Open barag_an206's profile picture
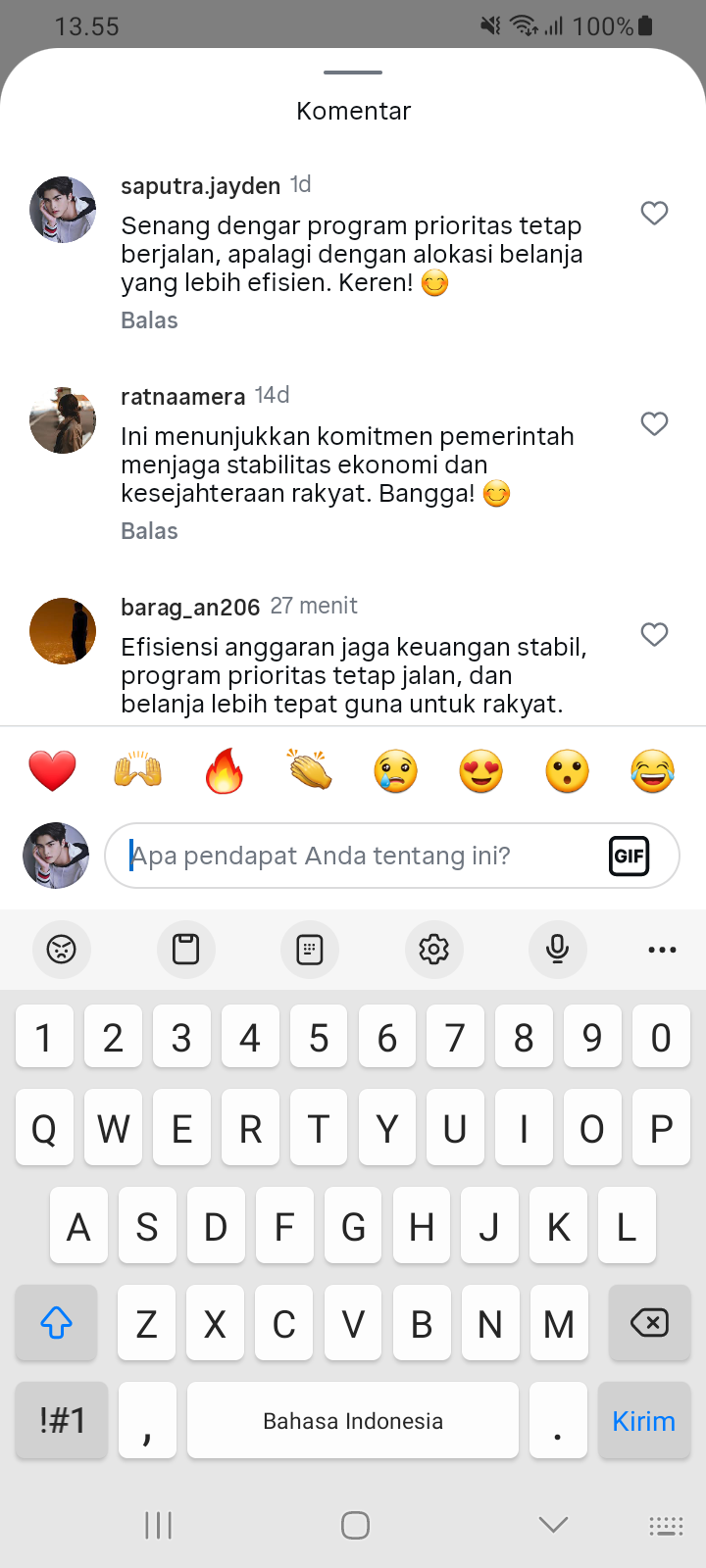Image resolution: width=706 pixels, height=1568 pixels. (63, 631)
